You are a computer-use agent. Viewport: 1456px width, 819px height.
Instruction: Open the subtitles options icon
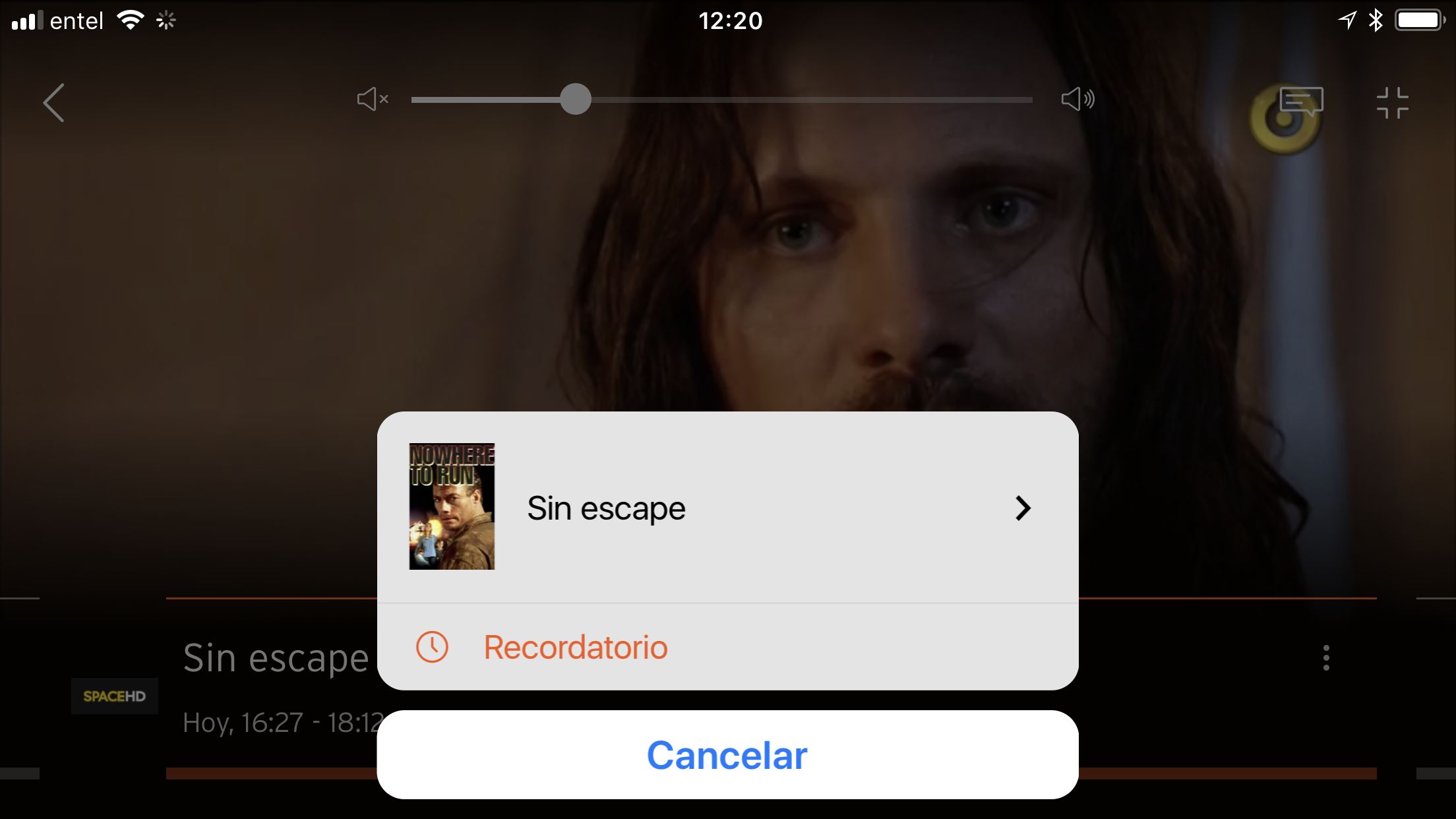click(x=1300, y=102)
